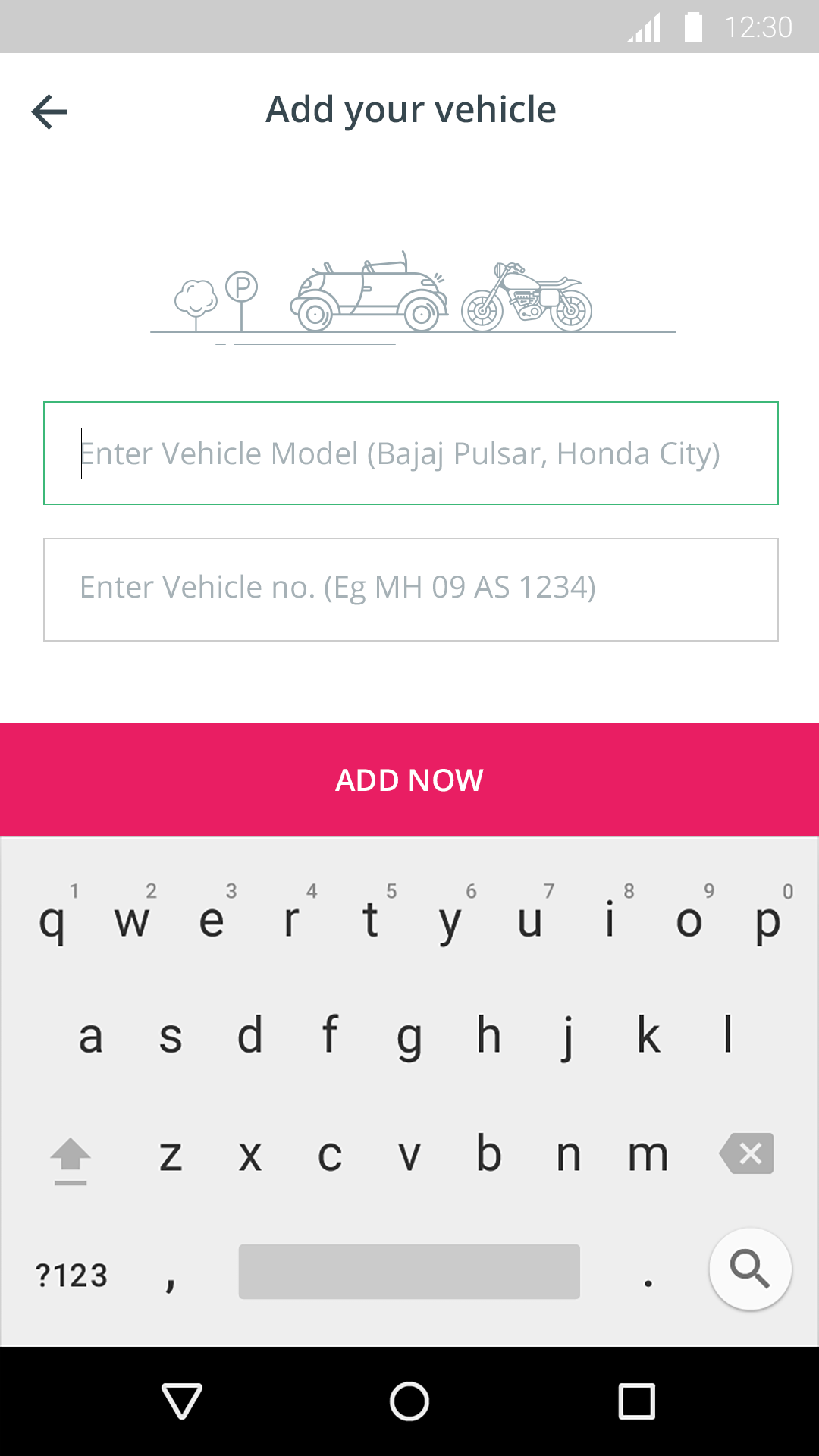This screenshot has width=819, height=1456.
Task: Type the letter q on the keyboard
Action: point(55,920)
